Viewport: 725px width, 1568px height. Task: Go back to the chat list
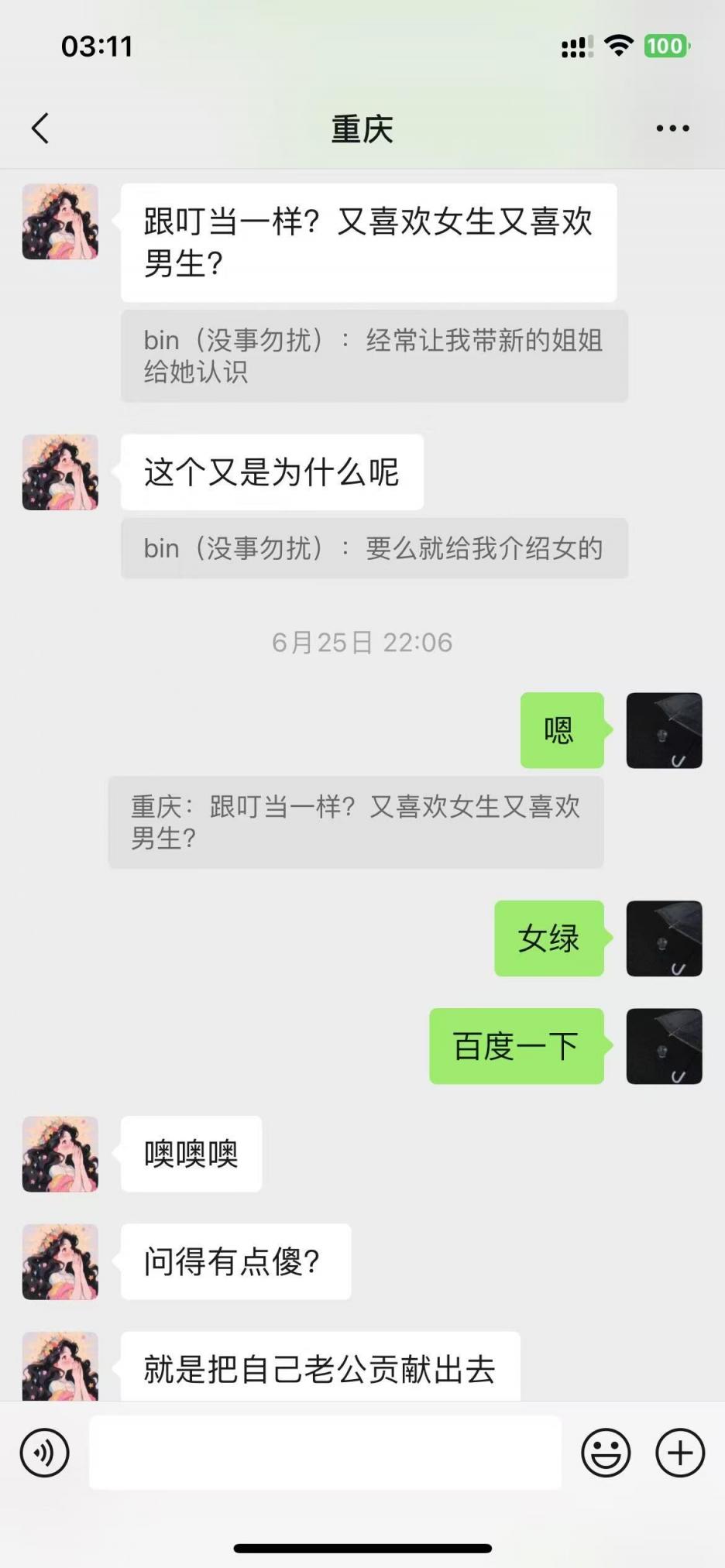coord(40,129)
